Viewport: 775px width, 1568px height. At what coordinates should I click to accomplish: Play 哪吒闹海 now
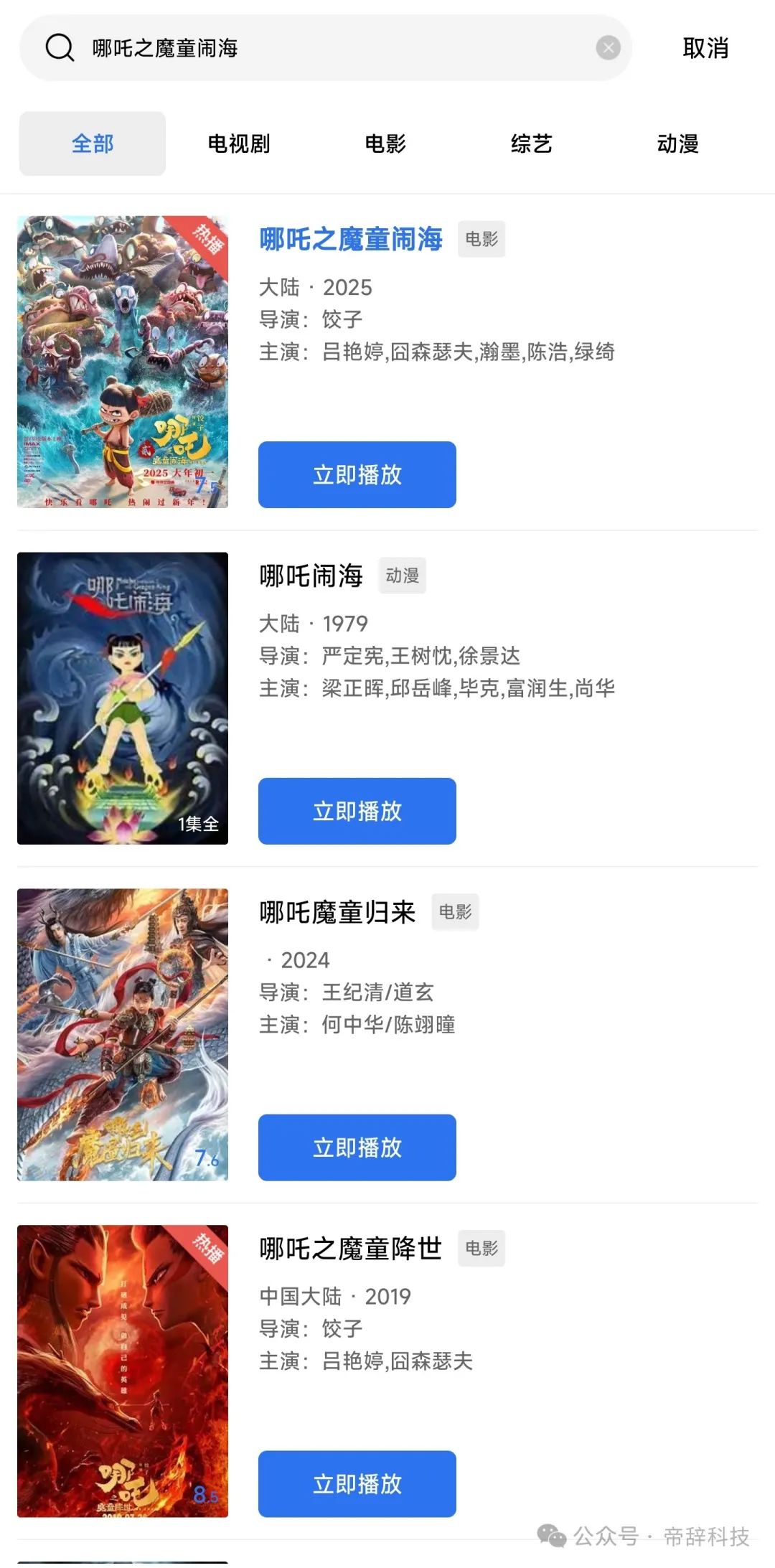point(357,811)
